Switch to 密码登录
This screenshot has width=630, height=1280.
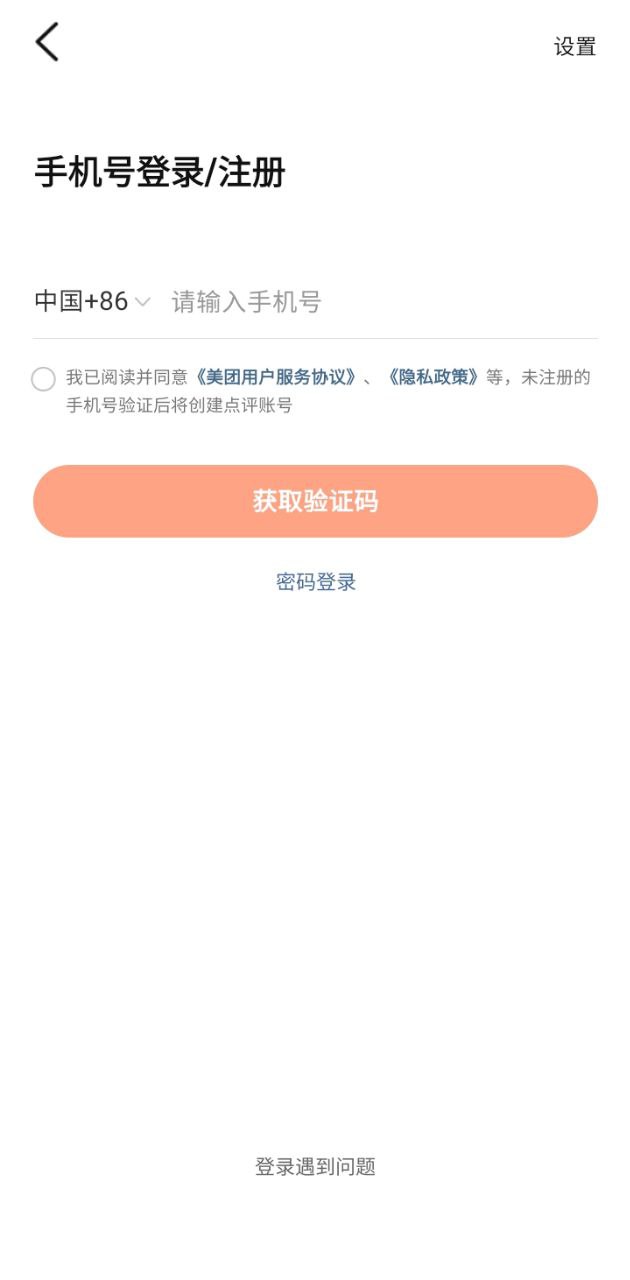pos(315,582)
